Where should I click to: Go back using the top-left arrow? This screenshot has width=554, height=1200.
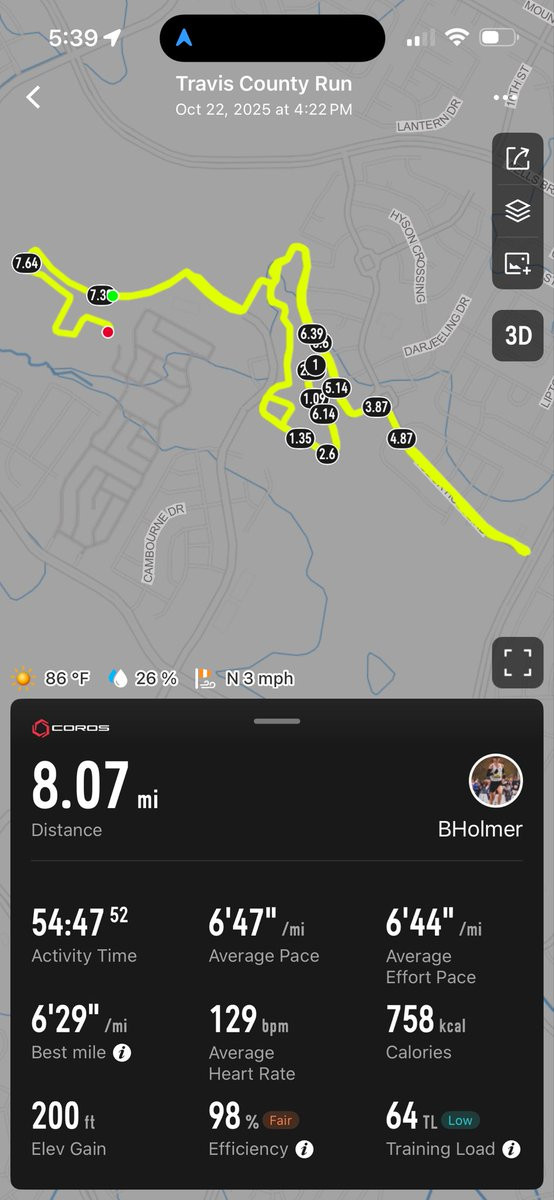[x=33, y=97]
